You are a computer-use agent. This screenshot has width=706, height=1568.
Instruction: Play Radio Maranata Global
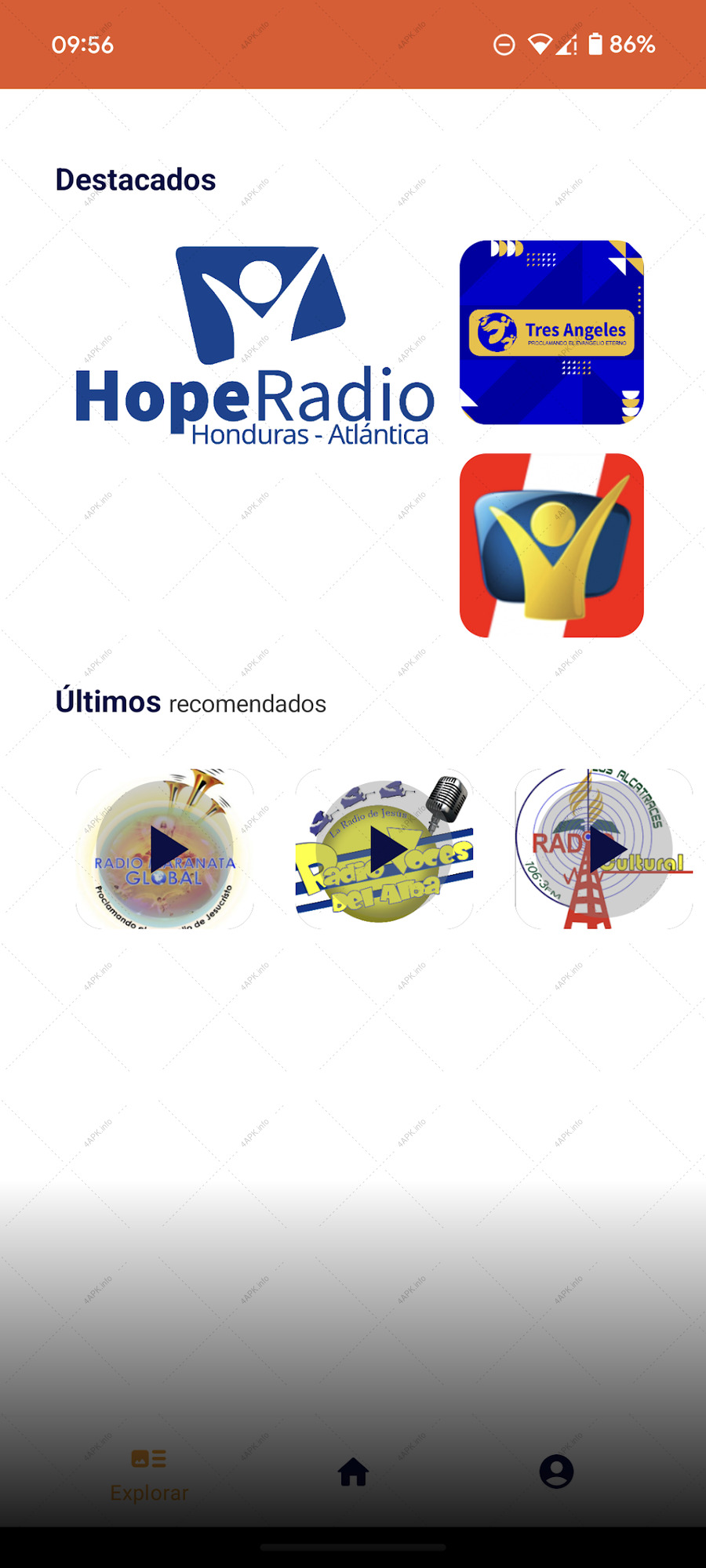[x=165, y=849]
